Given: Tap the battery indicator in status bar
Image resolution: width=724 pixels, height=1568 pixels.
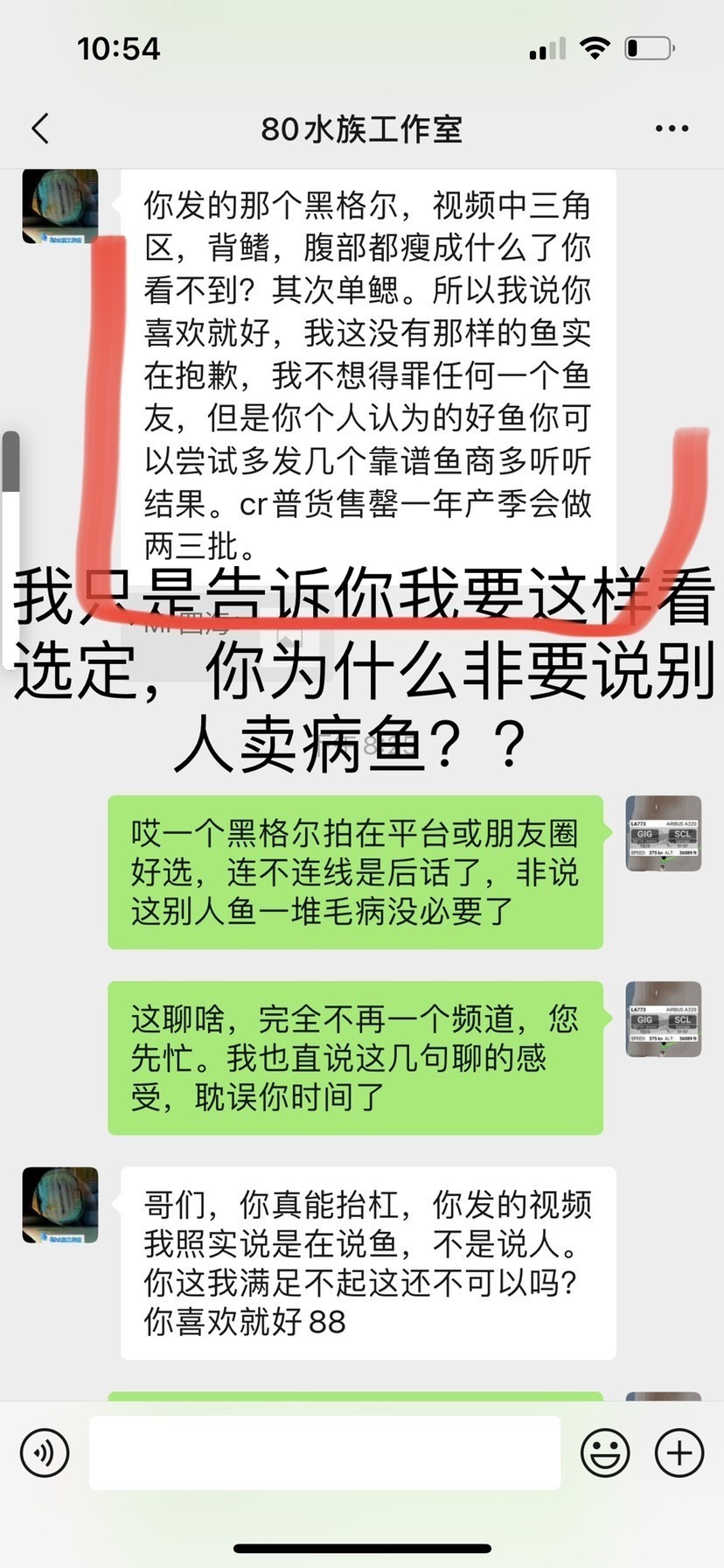Looking at the screenshot, I should tap(645, 48).
